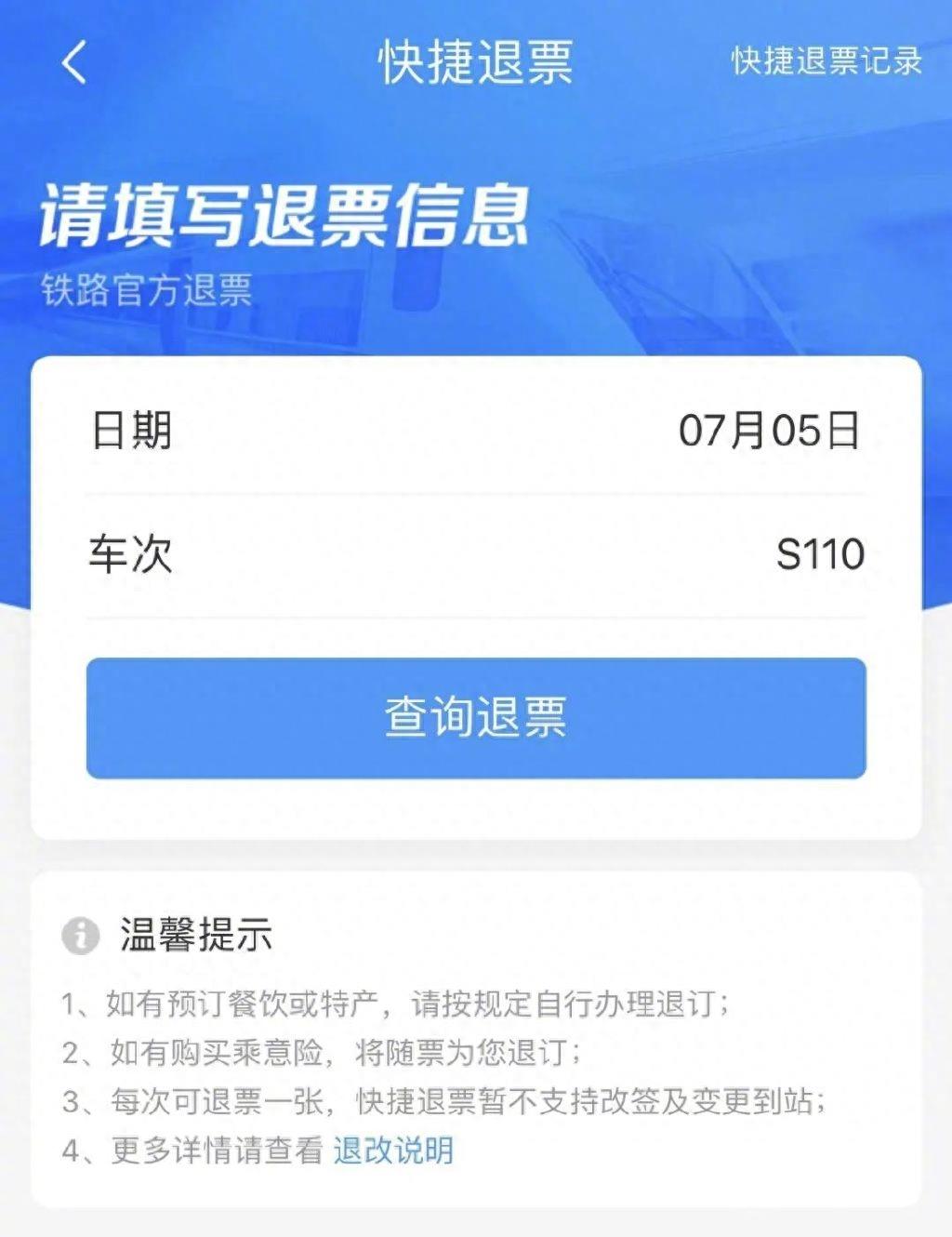Click tip item 3 about one ticket limit

[x=446, y=1102]
